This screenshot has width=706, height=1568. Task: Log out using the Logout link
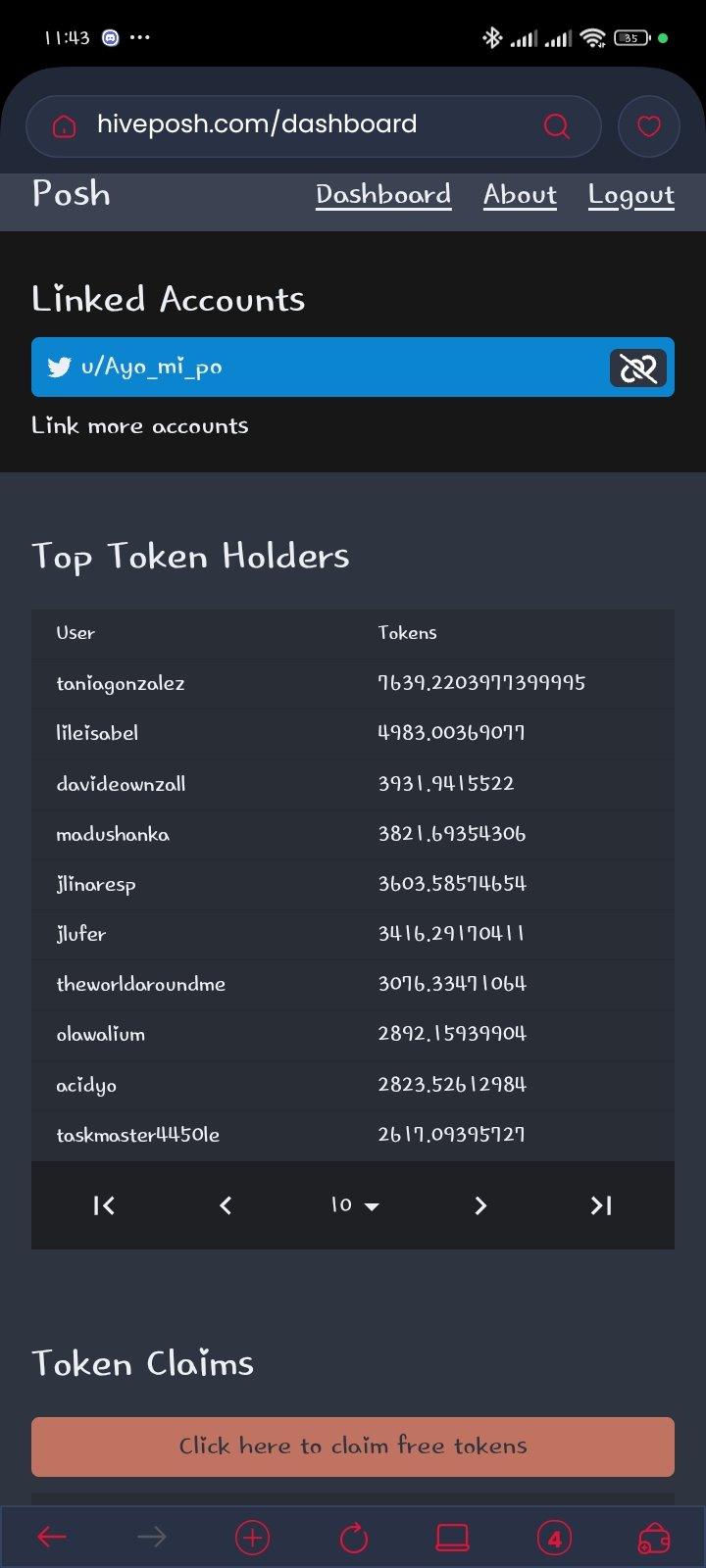[x=631, y=195]
